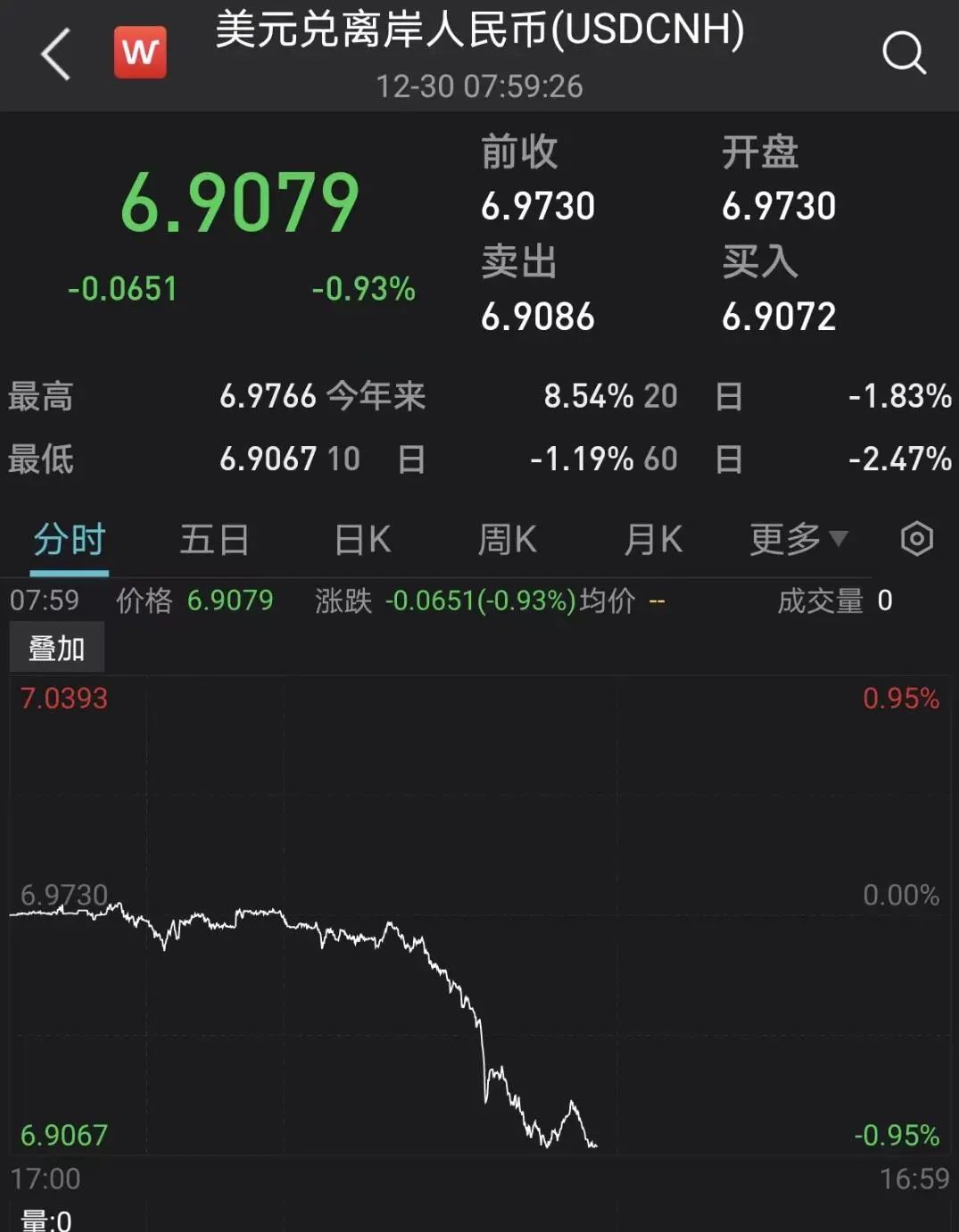Open search via the magnifier icon
Screen dimensions: 959x1232
click(905, 52)
